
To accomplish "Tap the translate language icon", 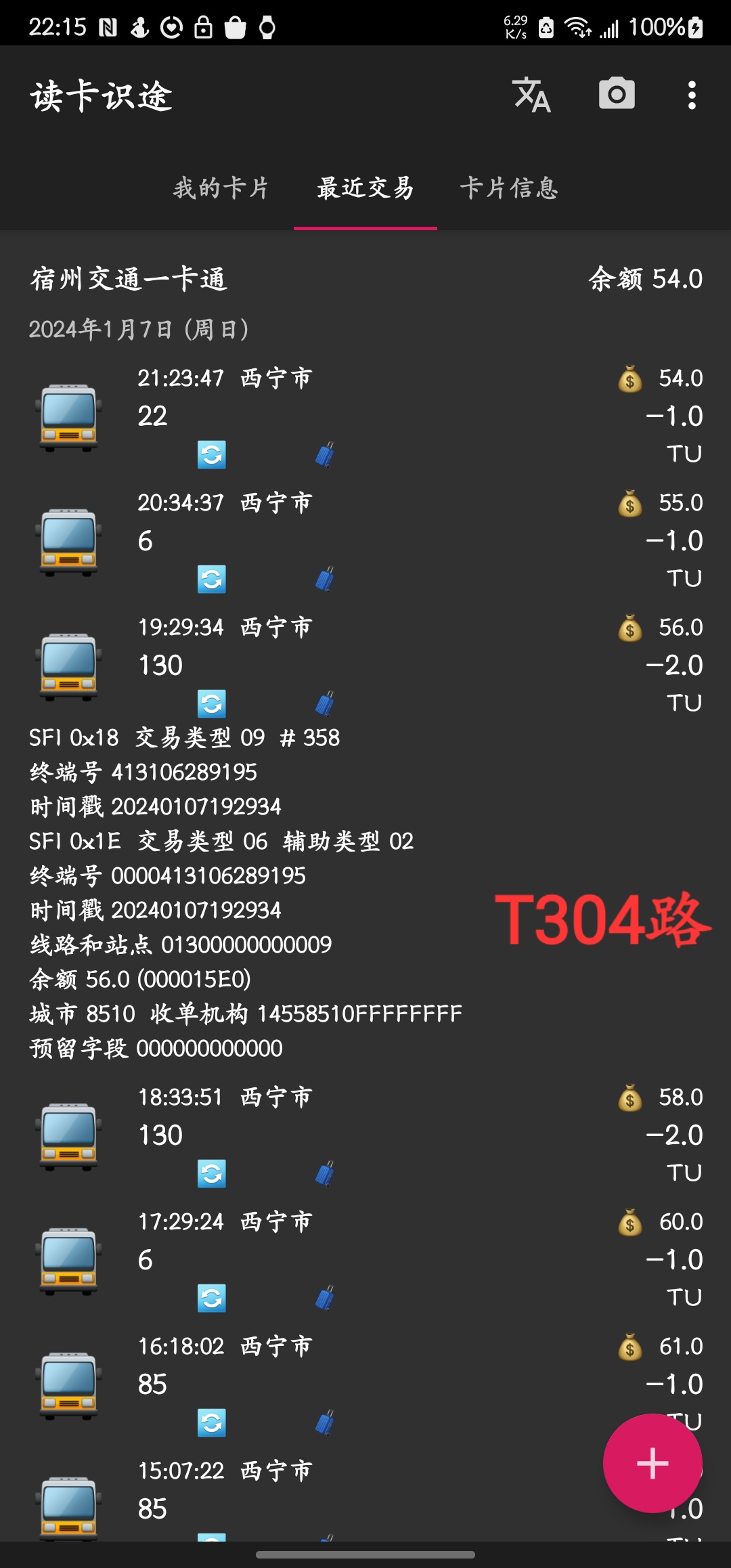I will point(532,95).
